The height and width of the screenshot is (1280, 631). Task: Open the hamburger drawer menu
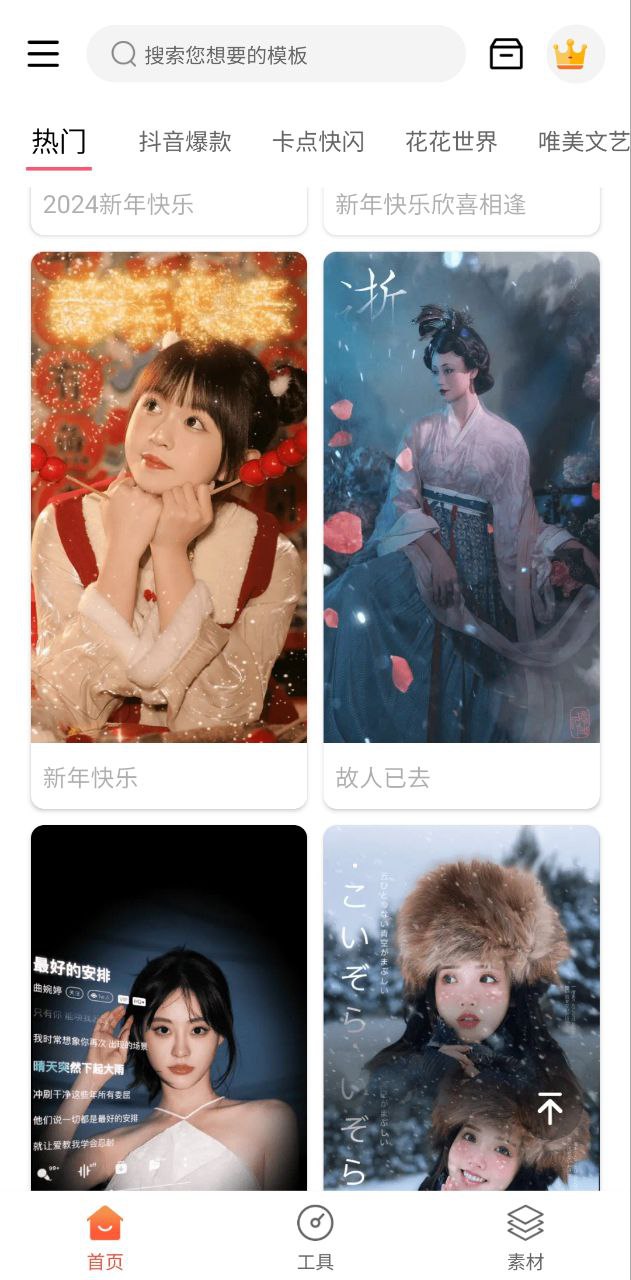click(43, 54)
